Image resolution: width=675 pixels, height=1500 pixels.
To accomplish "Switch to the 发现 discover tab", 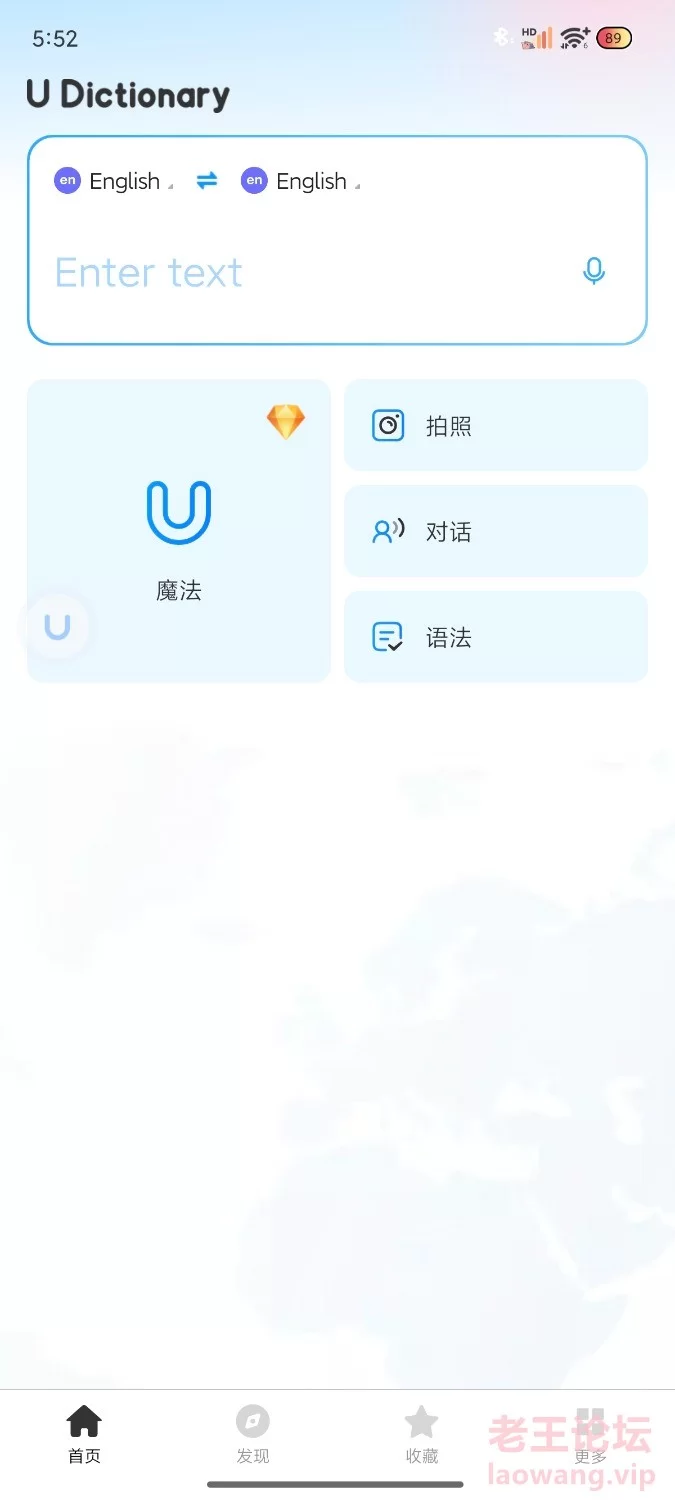I will point(253,1435).
